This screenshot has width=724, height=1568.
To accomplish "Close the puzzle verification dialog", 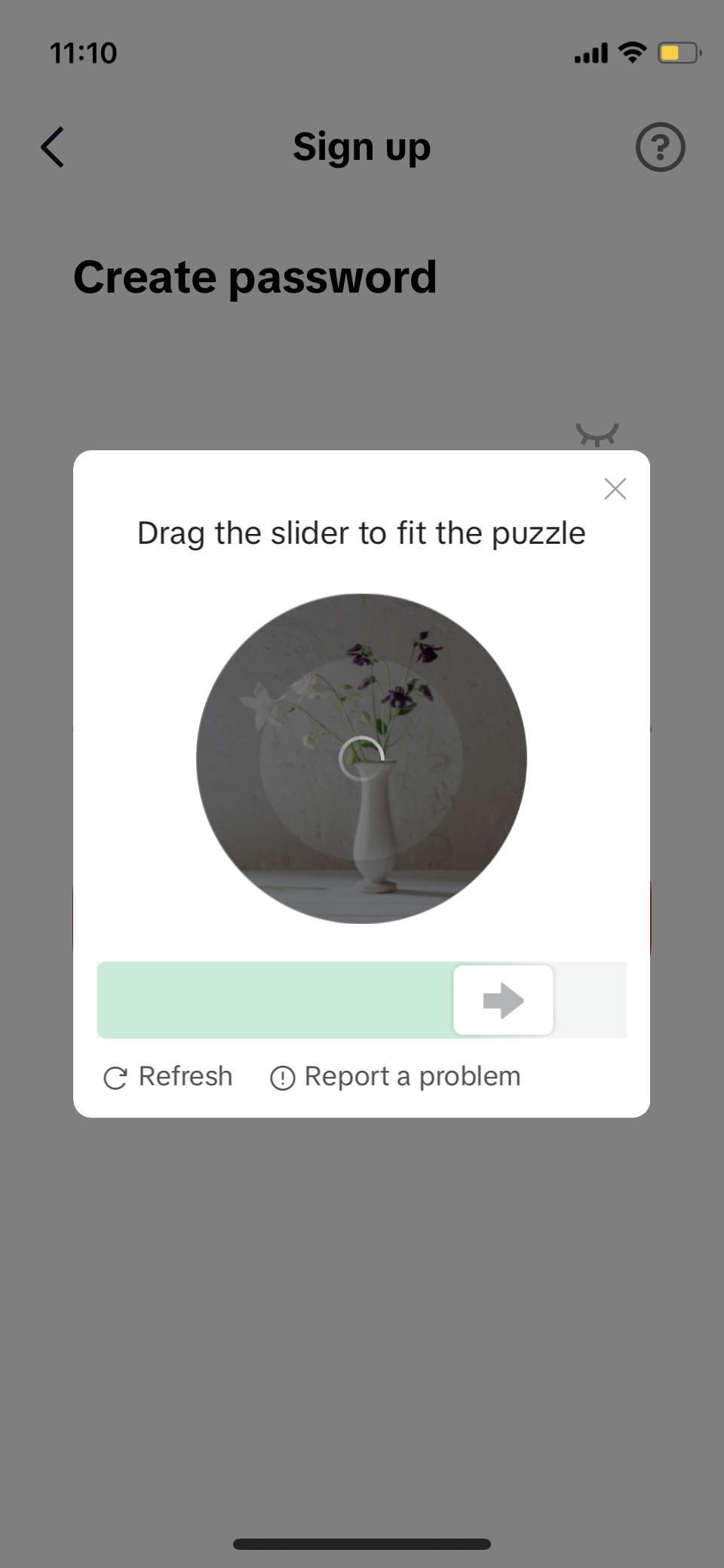I will click(615, 489).
